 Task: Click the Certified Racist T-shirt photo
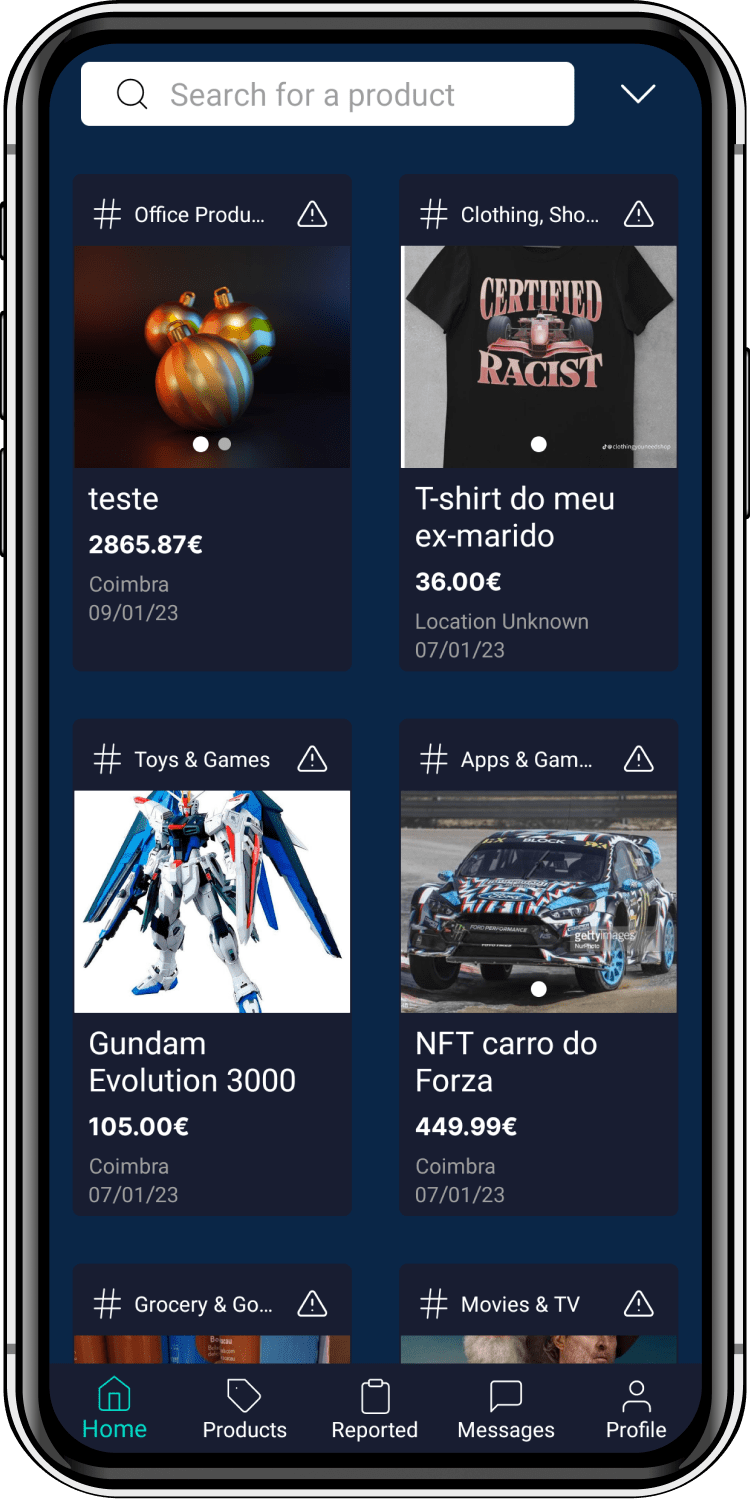(538, 356)
